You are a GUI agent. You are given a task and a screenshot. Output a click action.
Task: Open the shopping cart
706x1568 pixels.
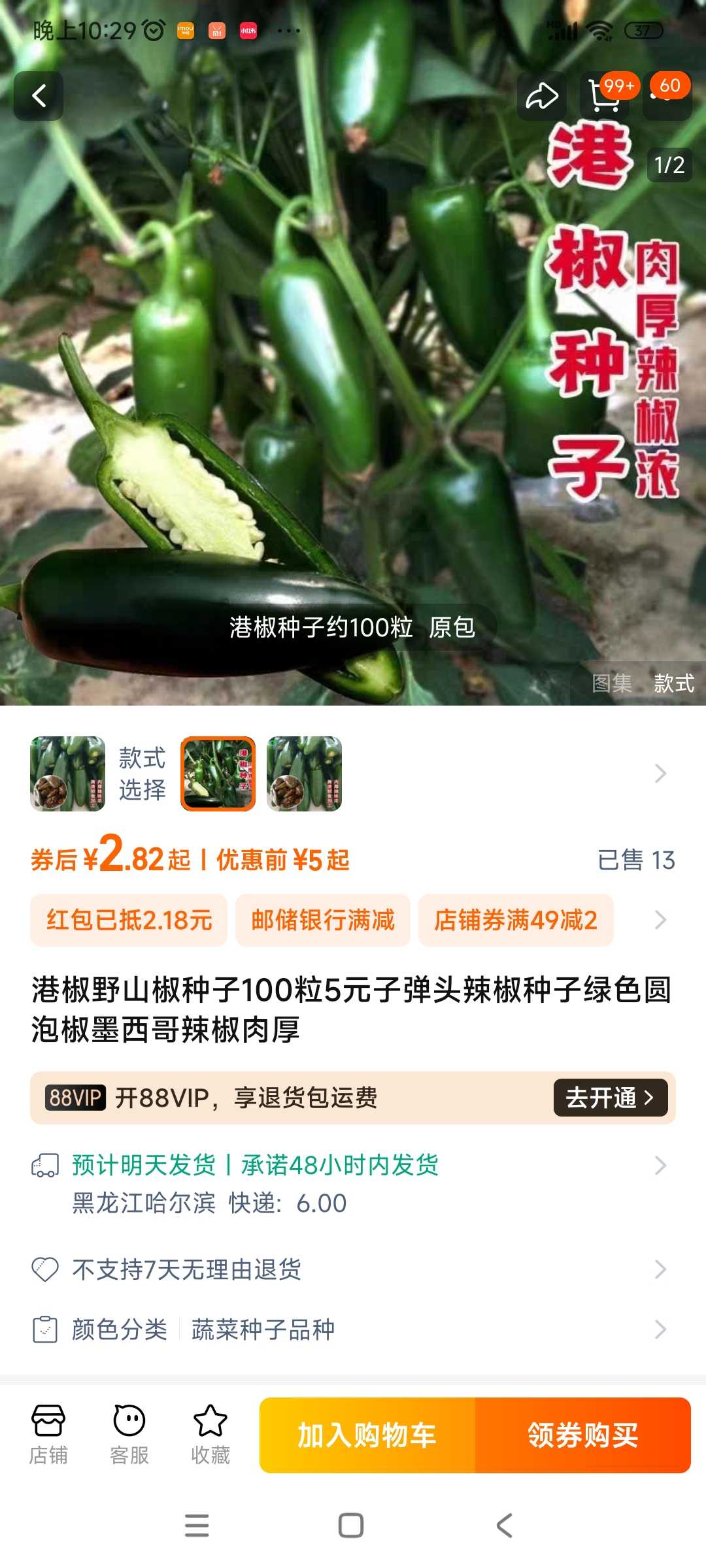click(x=605, y=96)
